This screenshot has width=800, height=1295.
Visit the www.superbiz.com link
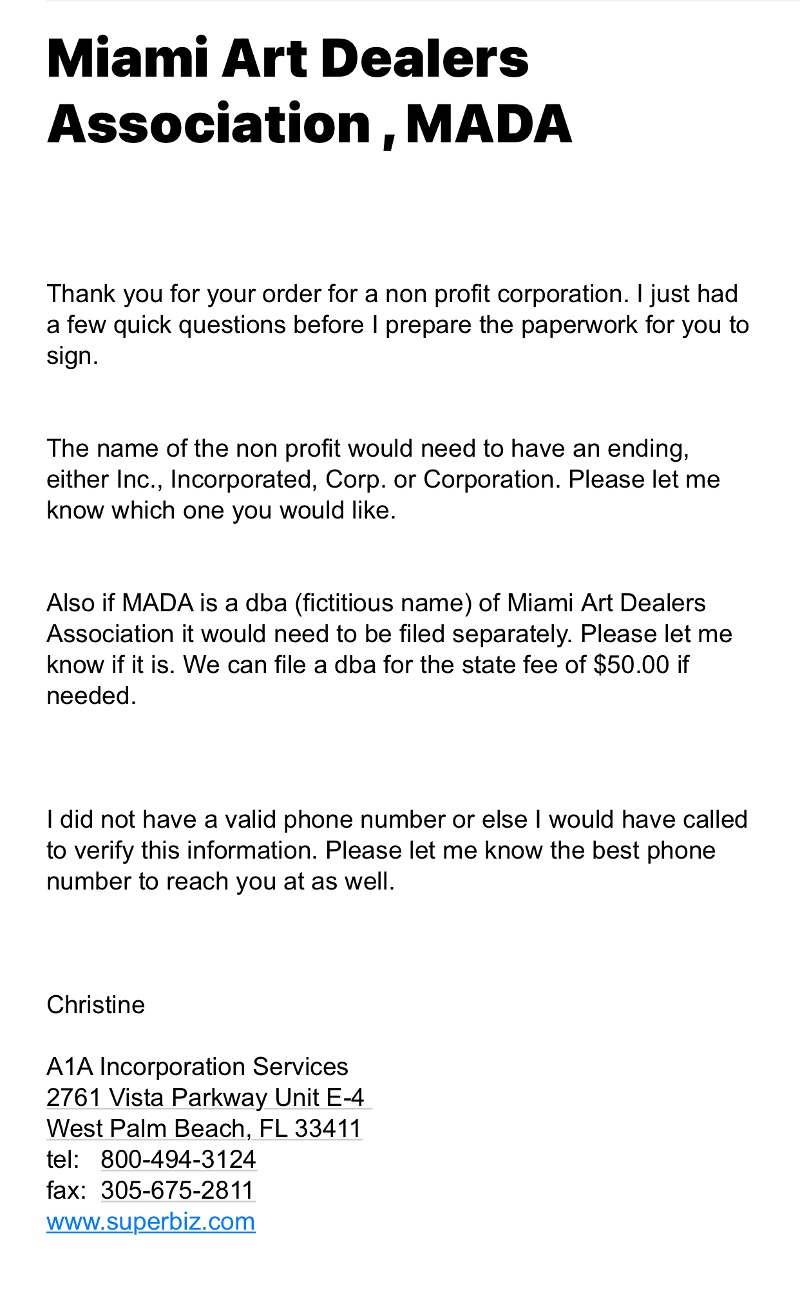(x=151, y=1221)
